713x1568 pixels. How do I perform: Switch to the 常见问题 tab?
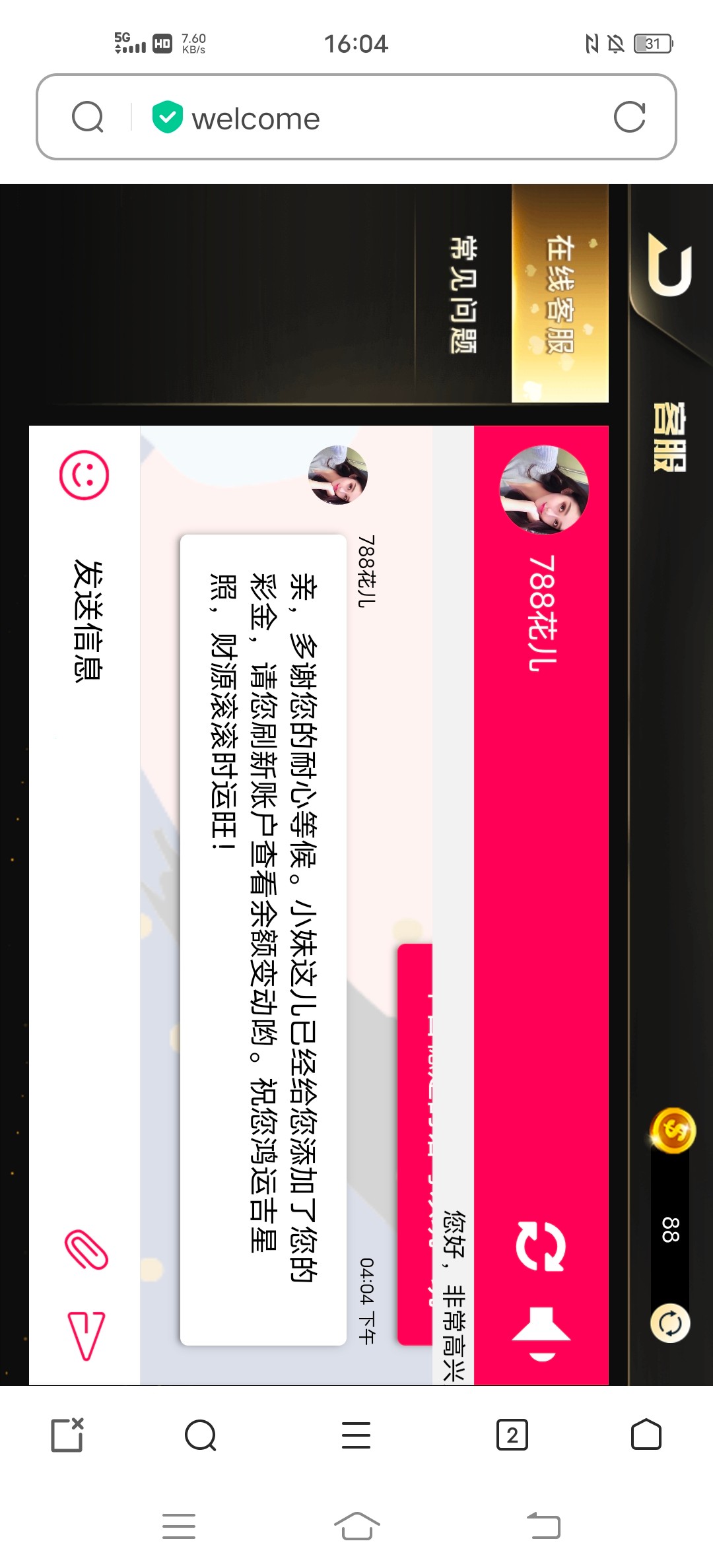[463, 294]
